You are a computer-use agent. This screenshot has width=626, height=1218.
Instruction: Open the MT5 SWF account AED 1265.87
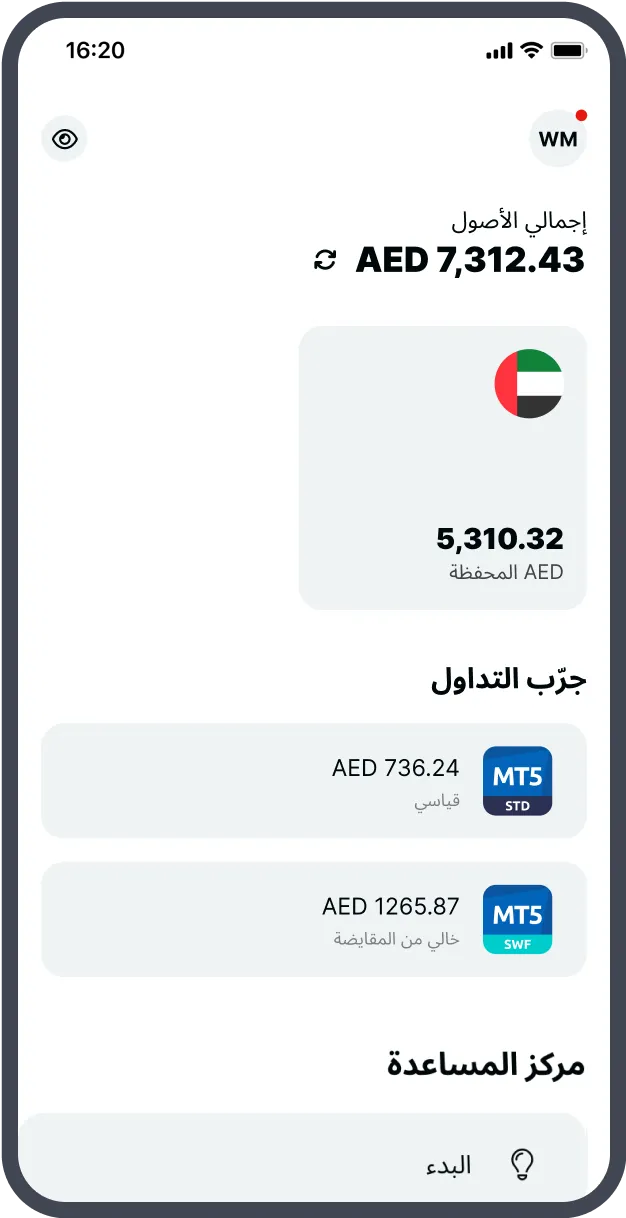click(x=313, y=919)
